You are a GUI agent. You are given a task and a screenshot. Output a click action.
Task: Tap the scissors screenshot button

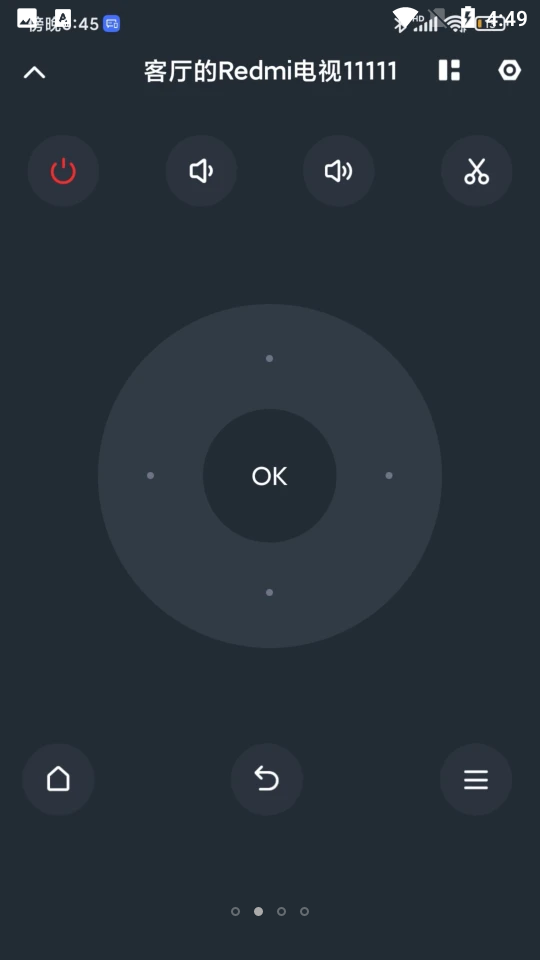476,171
